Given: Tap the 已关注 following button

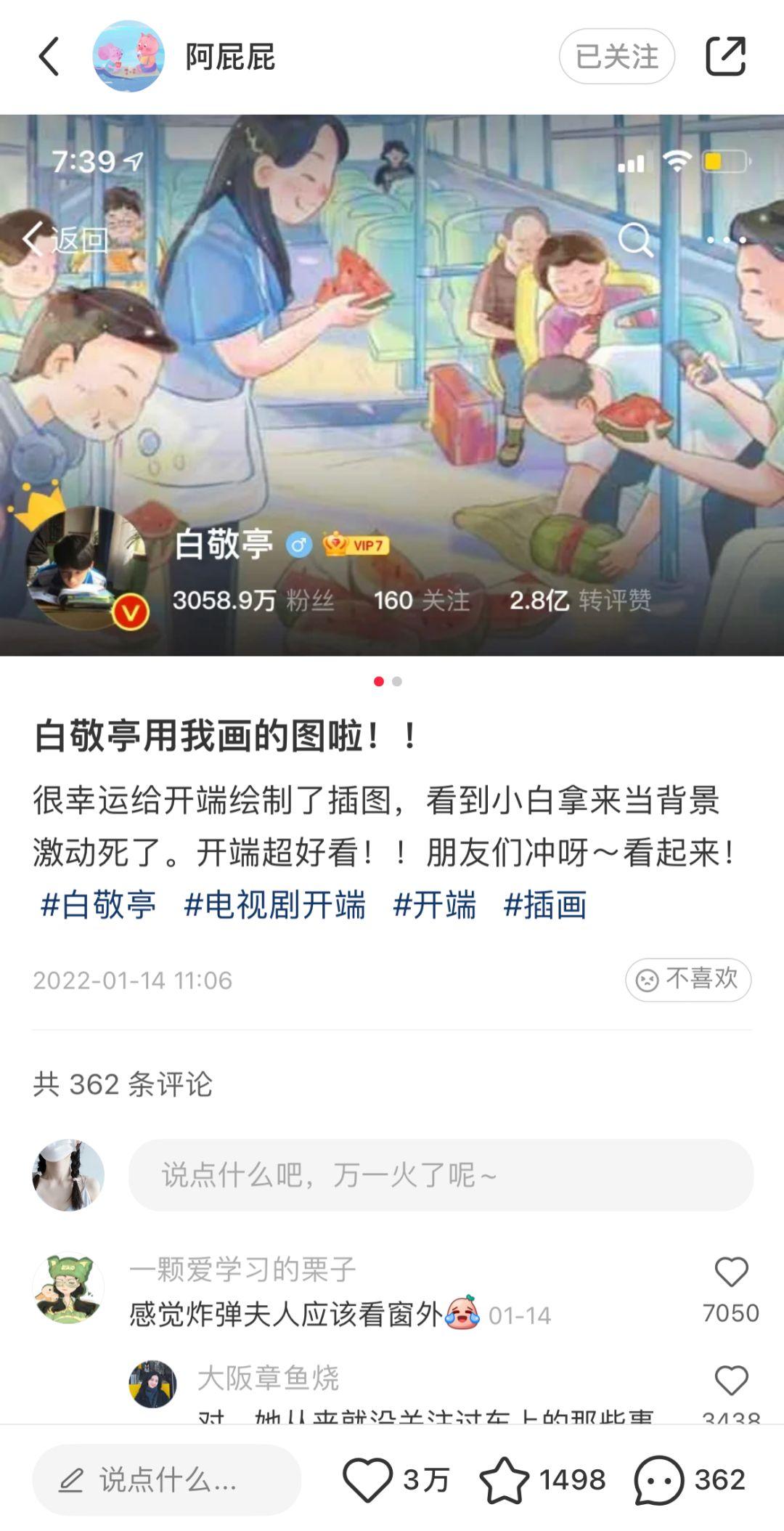Looking at the screenshot, I should tap(616, 57).
